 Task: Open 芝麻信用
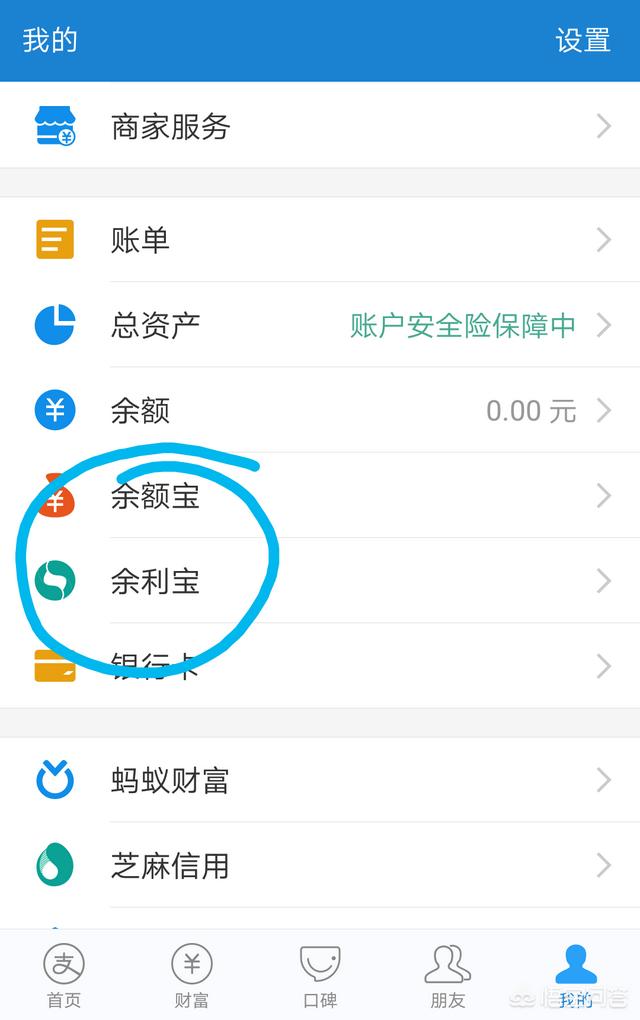pos(320,865)
